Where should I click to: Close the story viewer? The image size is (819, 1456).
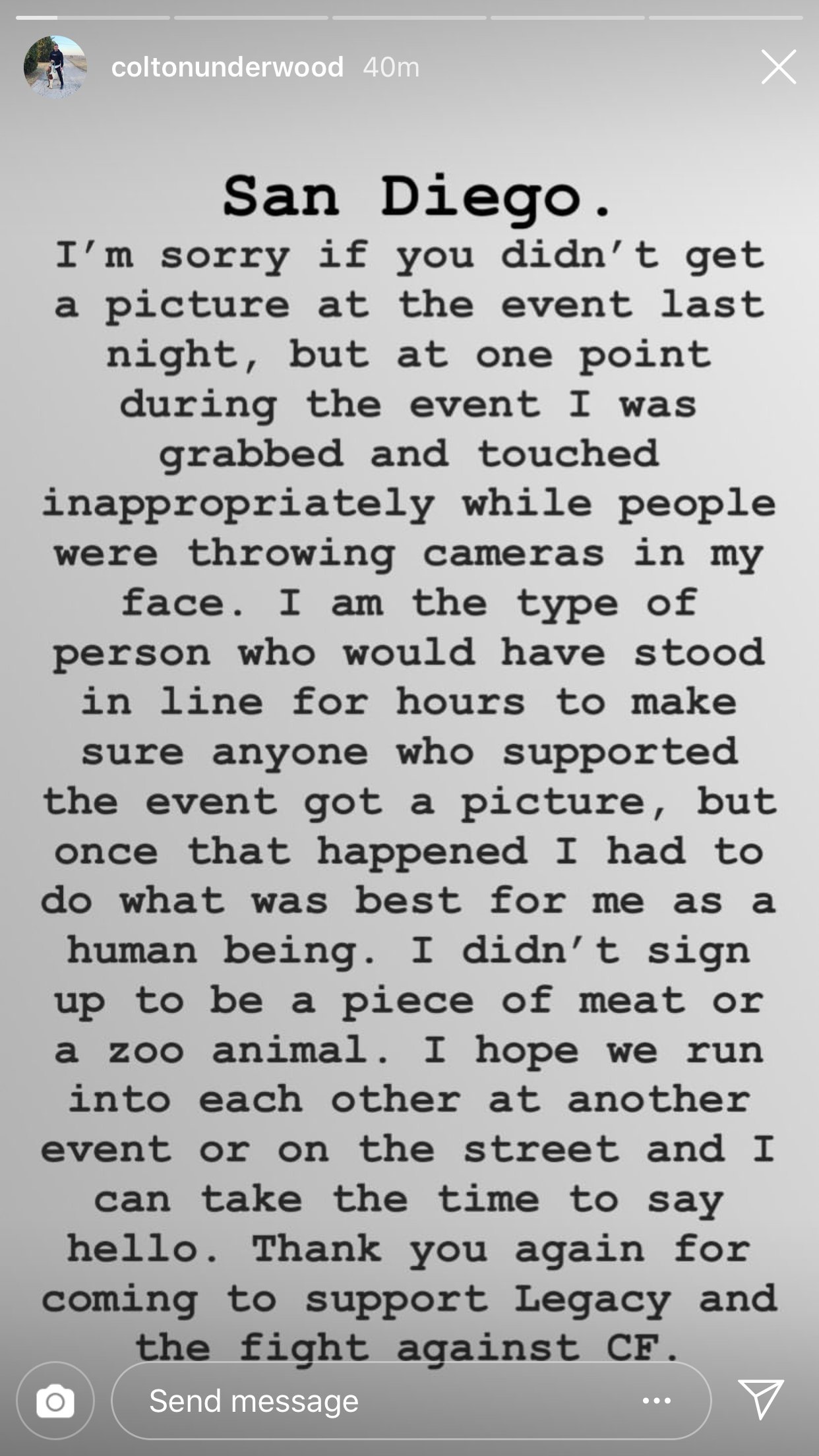point(778,67)
